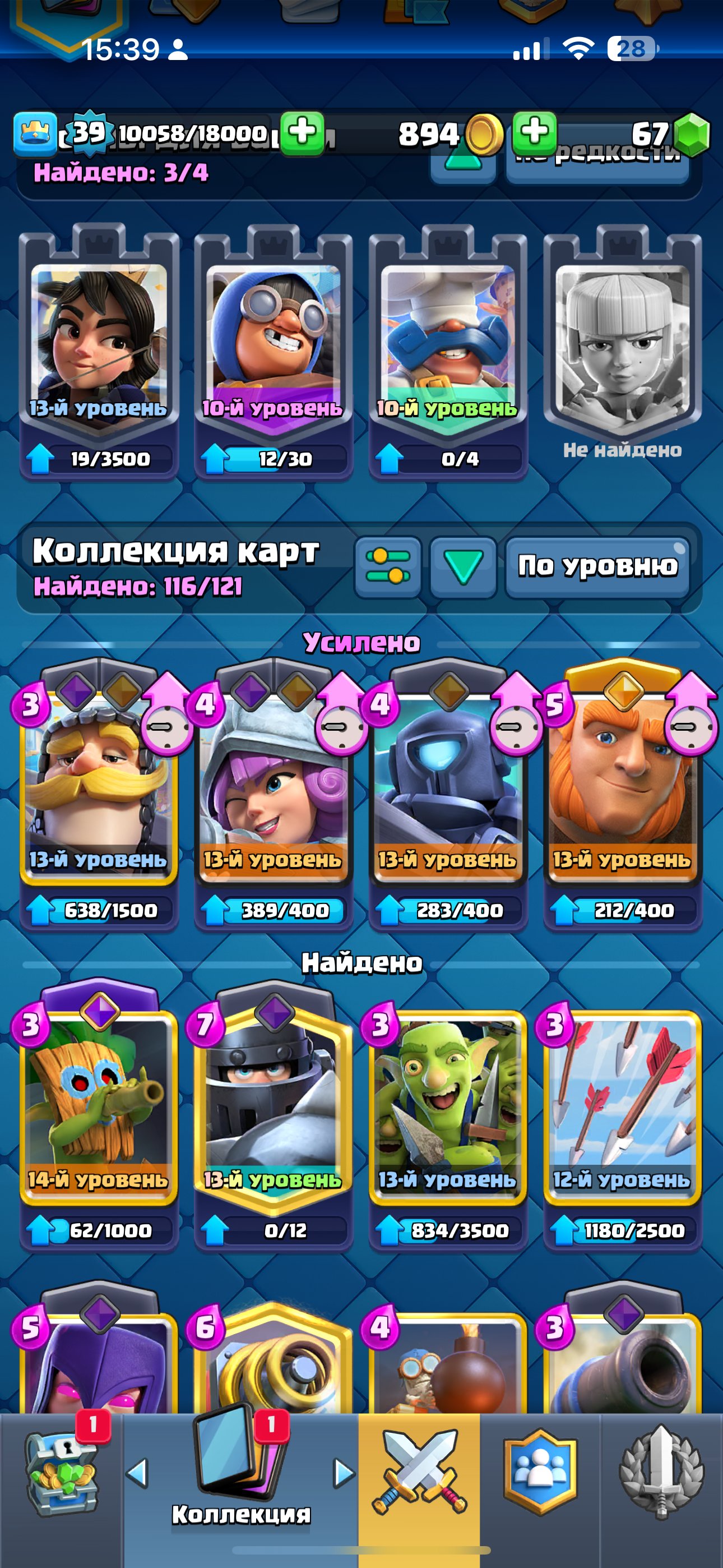The image size is (723, 1568).
Task: Toggle sort direction green arrow in Коллекция карт
Action: coord(463,567)
